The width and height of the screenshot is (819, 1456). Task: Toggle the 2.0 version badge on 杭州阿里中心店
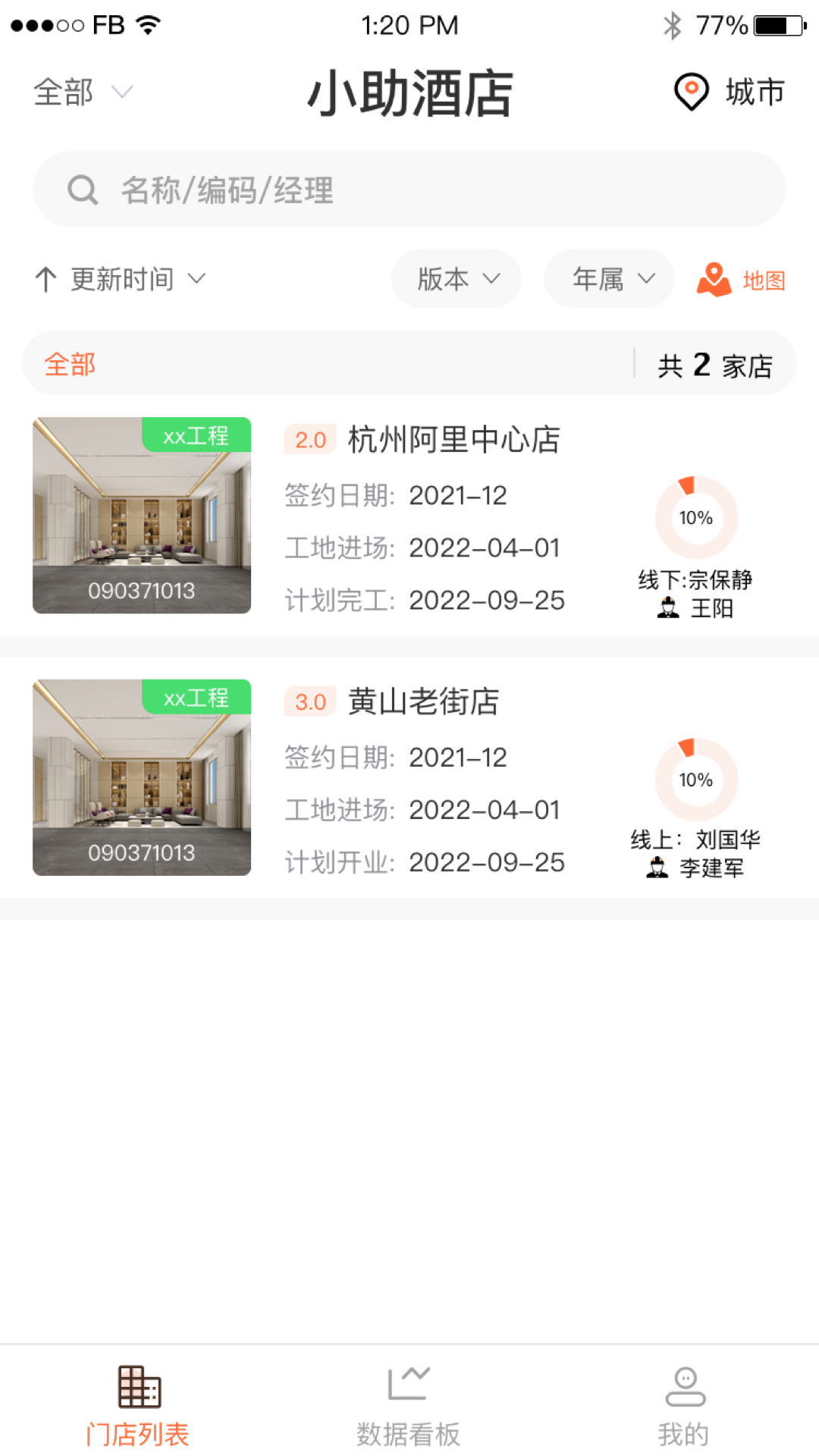coord(308,439)
